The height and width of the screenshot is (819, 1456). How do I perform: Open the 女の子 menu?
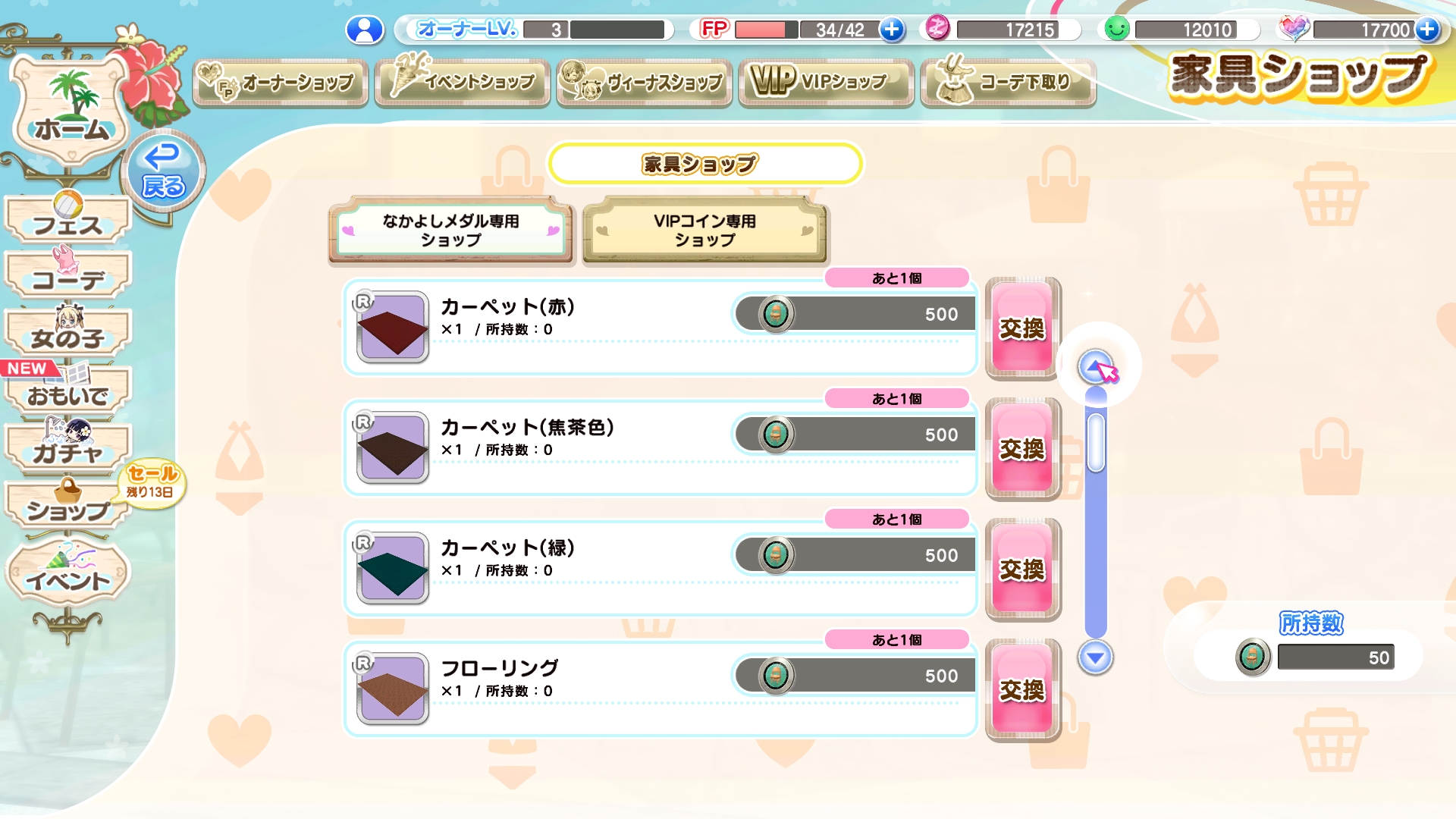68,334
